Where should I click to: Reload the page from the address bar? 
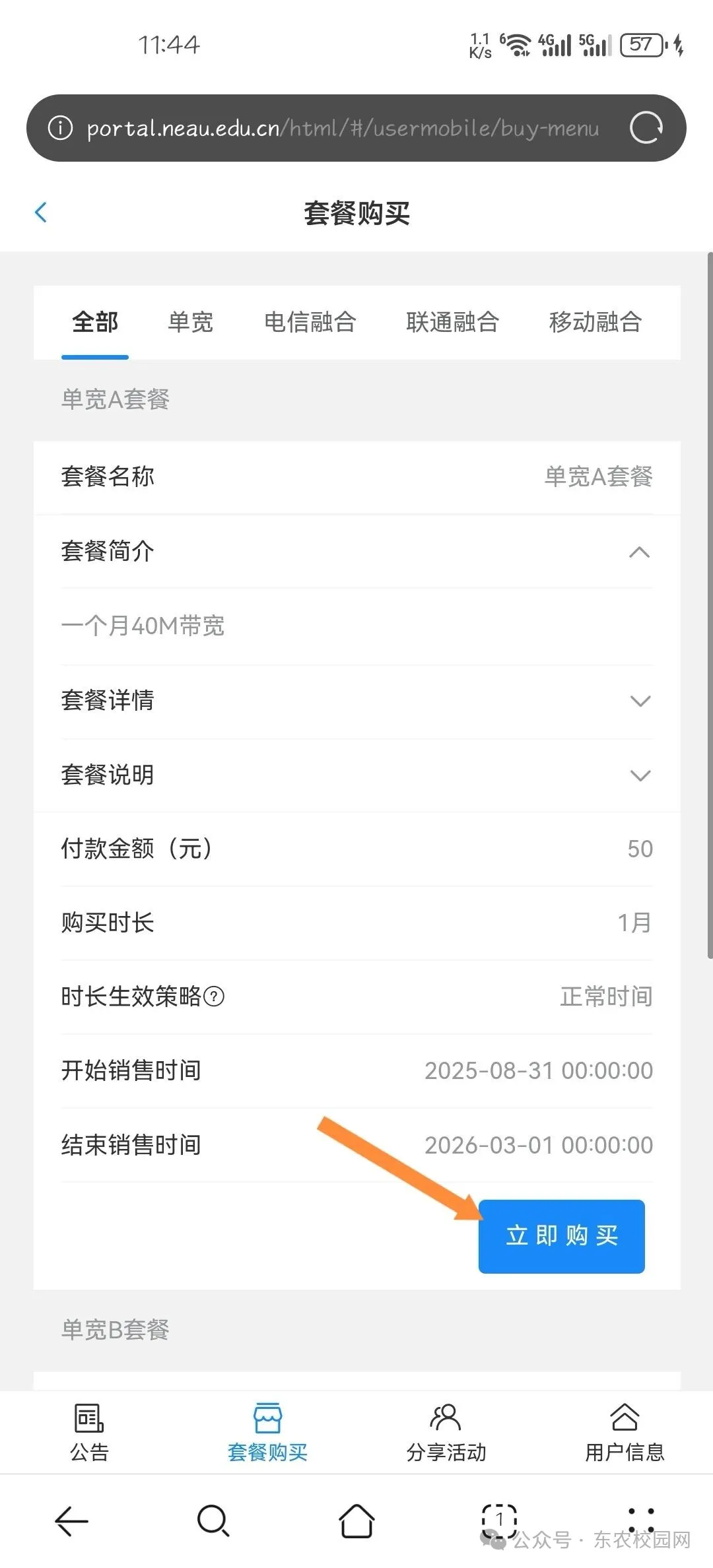pos(646,128)
